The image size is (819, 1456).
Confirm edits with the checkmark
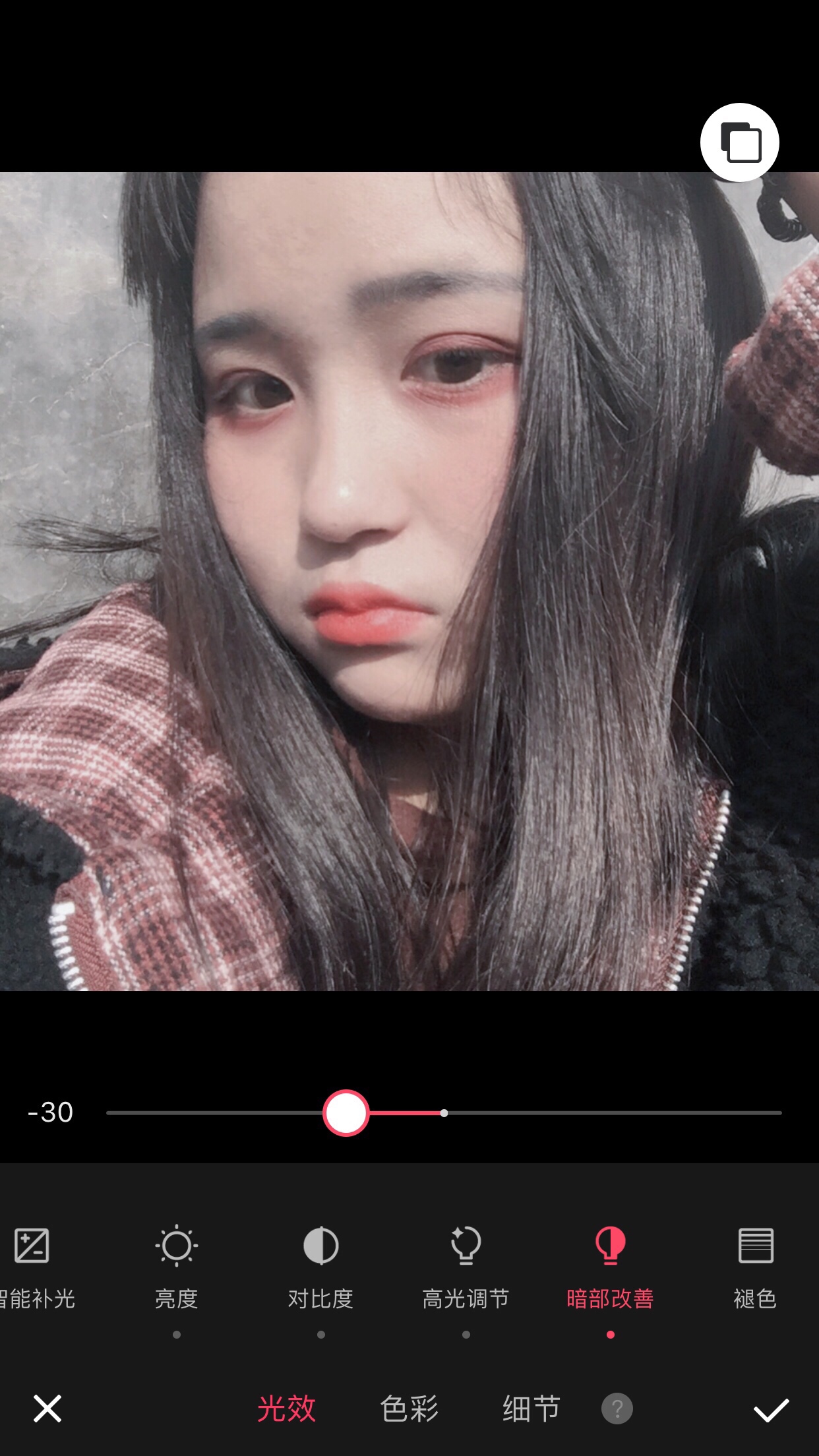(x=771, y=1410)
